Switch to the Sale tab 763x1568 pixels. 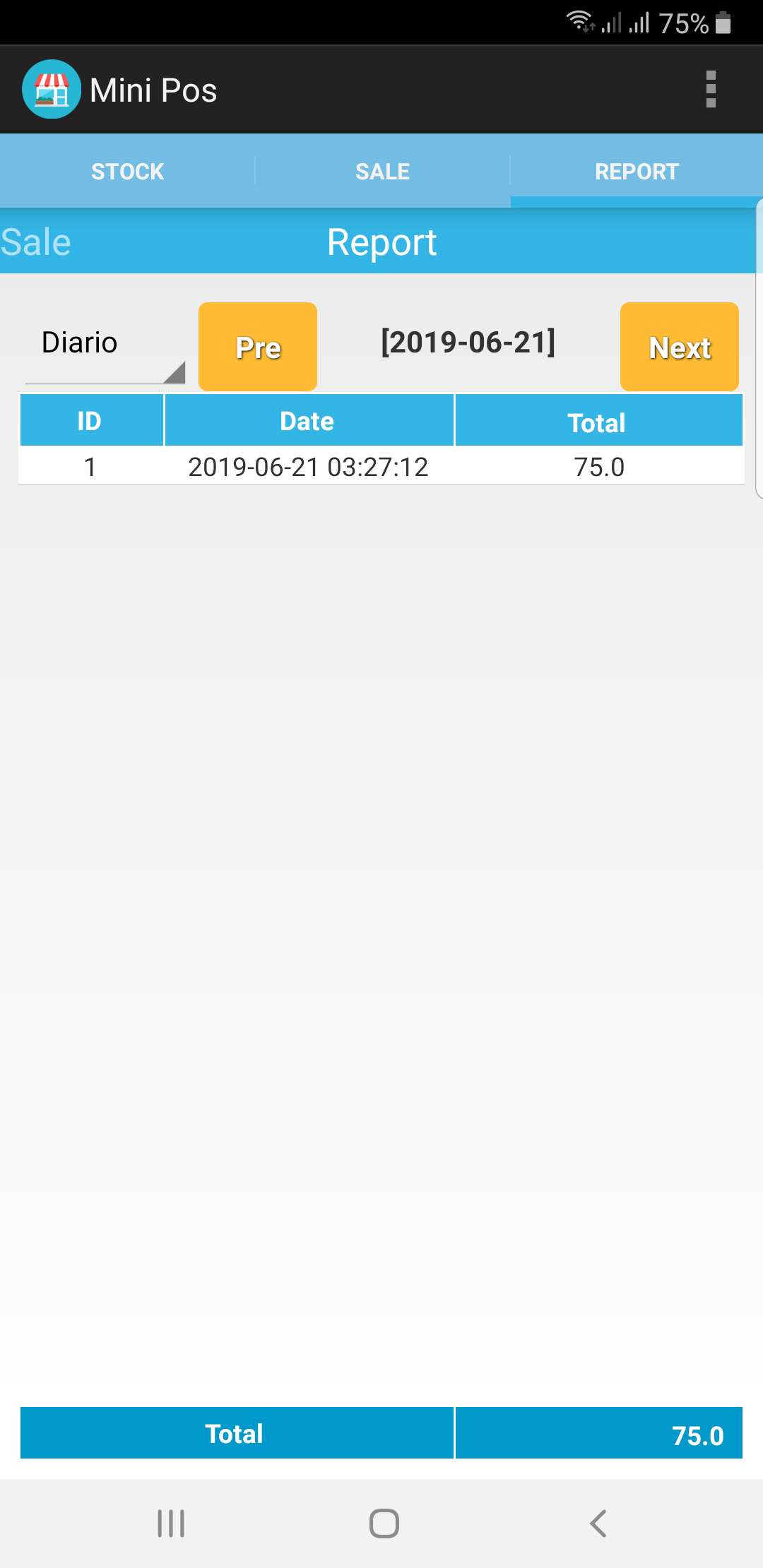pos(382,172)
